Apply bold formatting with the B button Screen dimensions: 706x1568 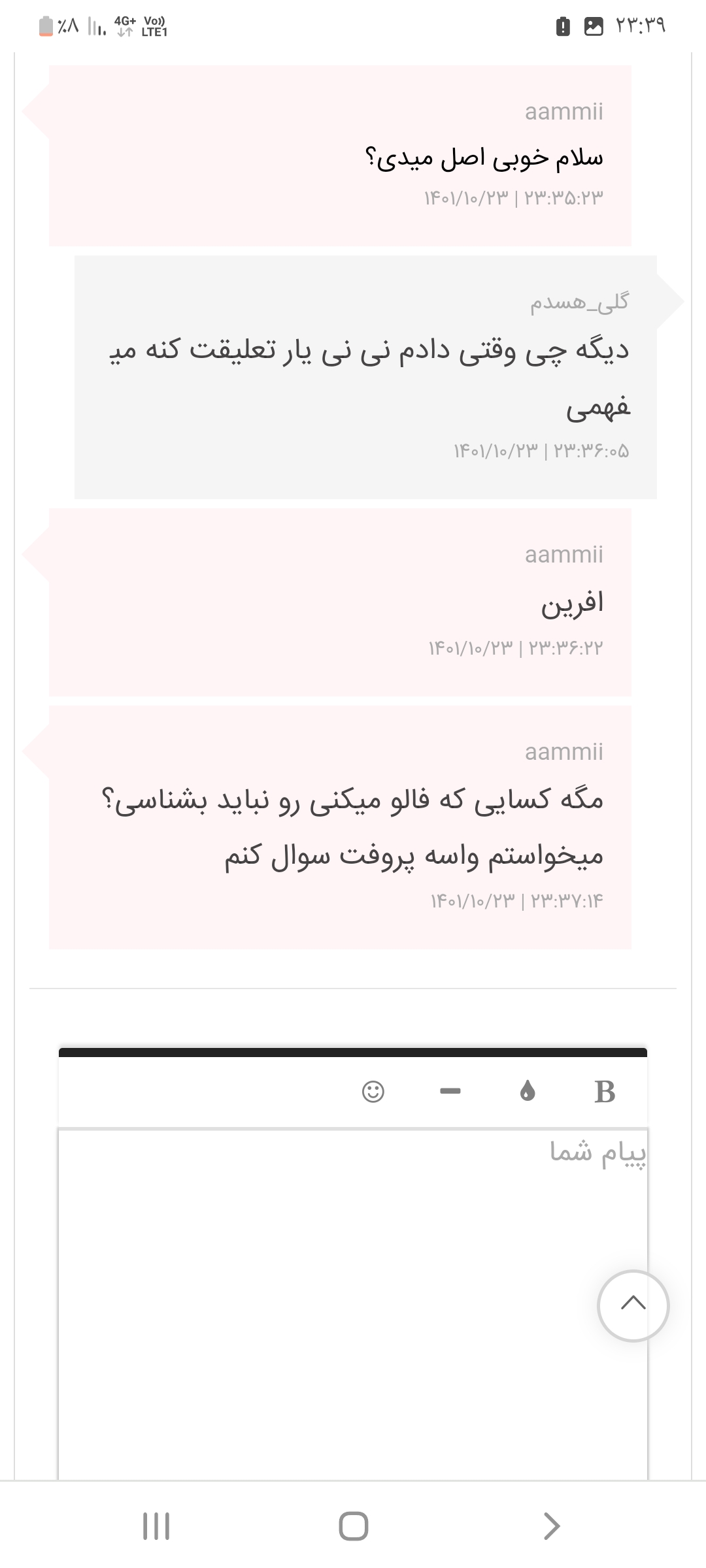605,1092
